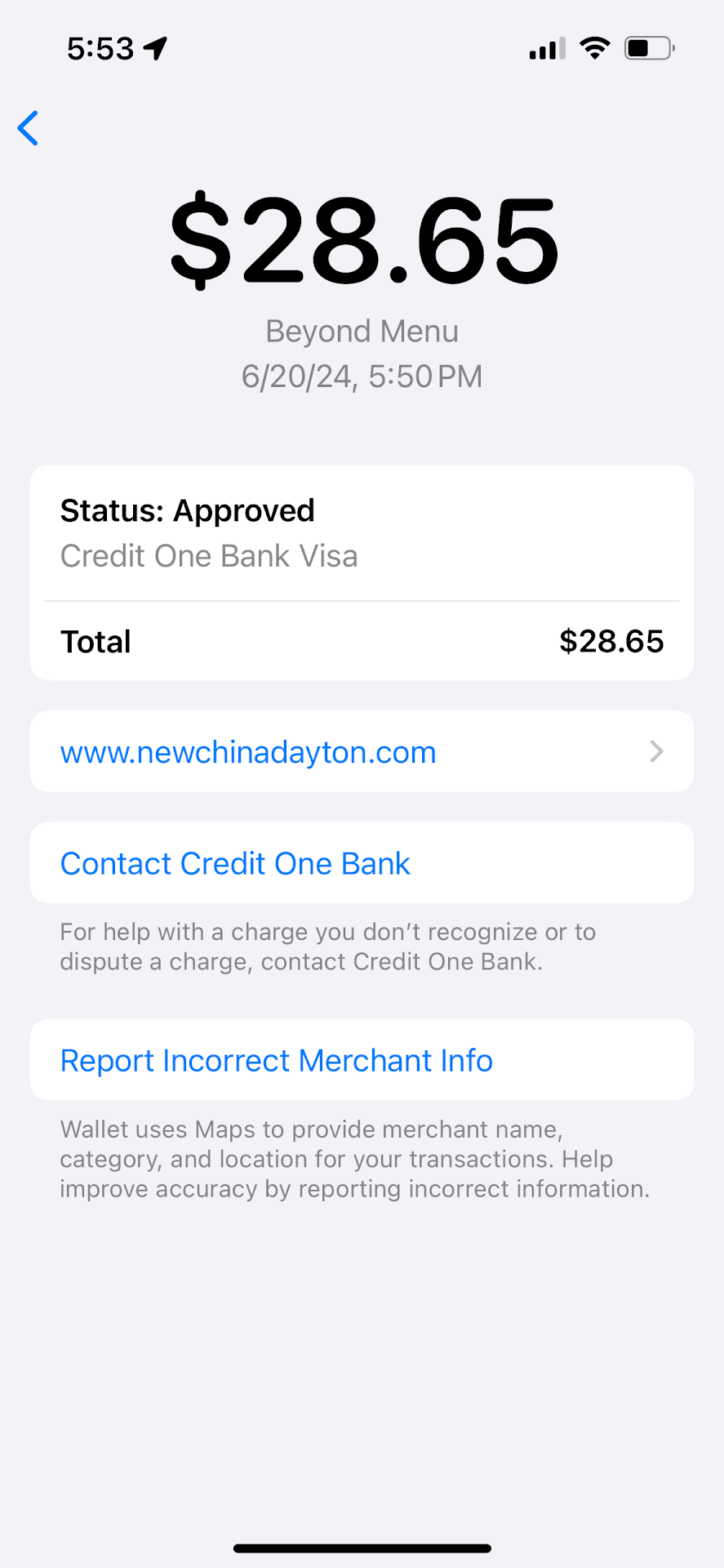
Task: Go back using the blue arrow
Action: tap(29, 128)
